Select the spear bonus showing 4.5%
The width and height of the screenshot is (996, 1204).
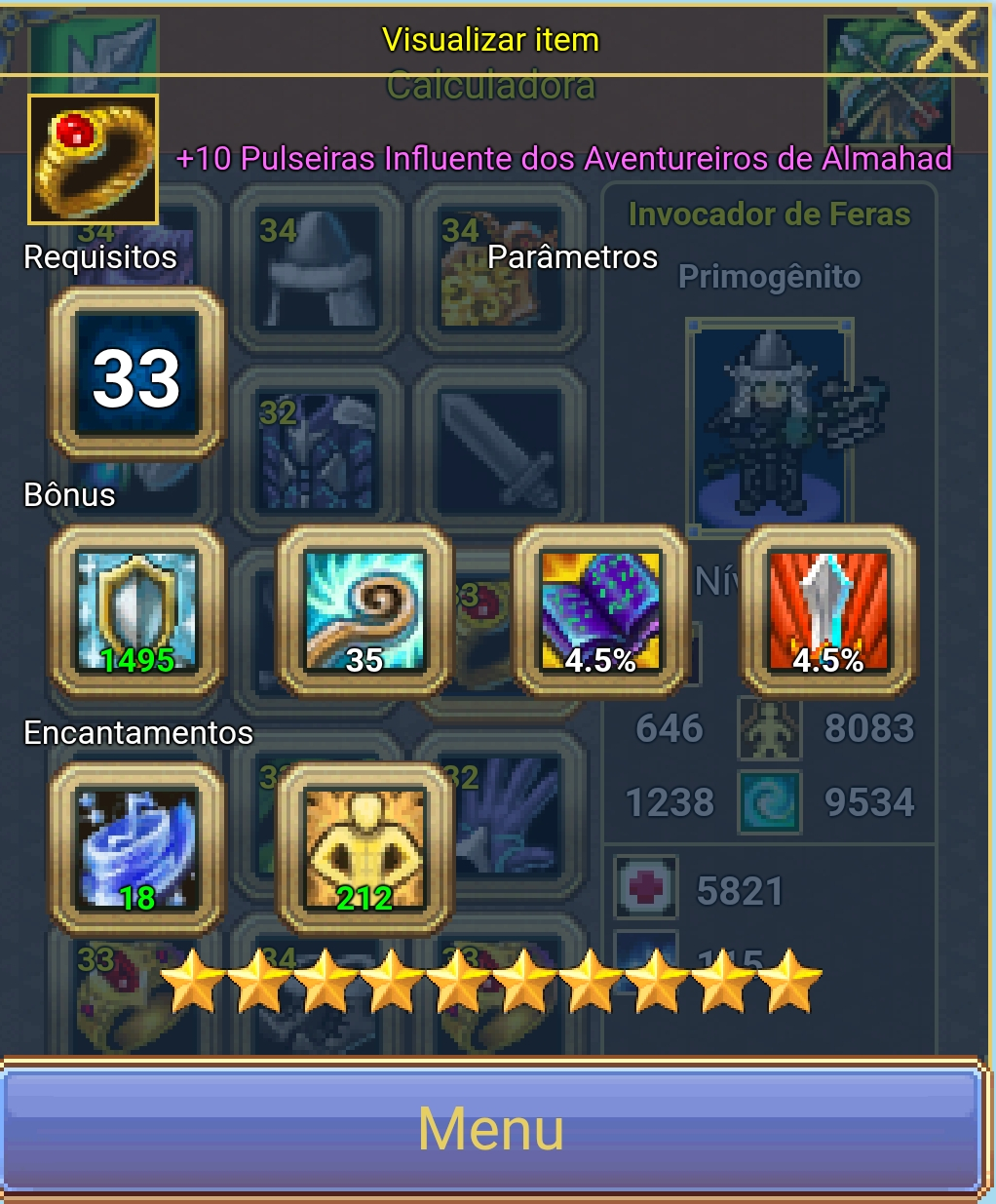point(829,611)
